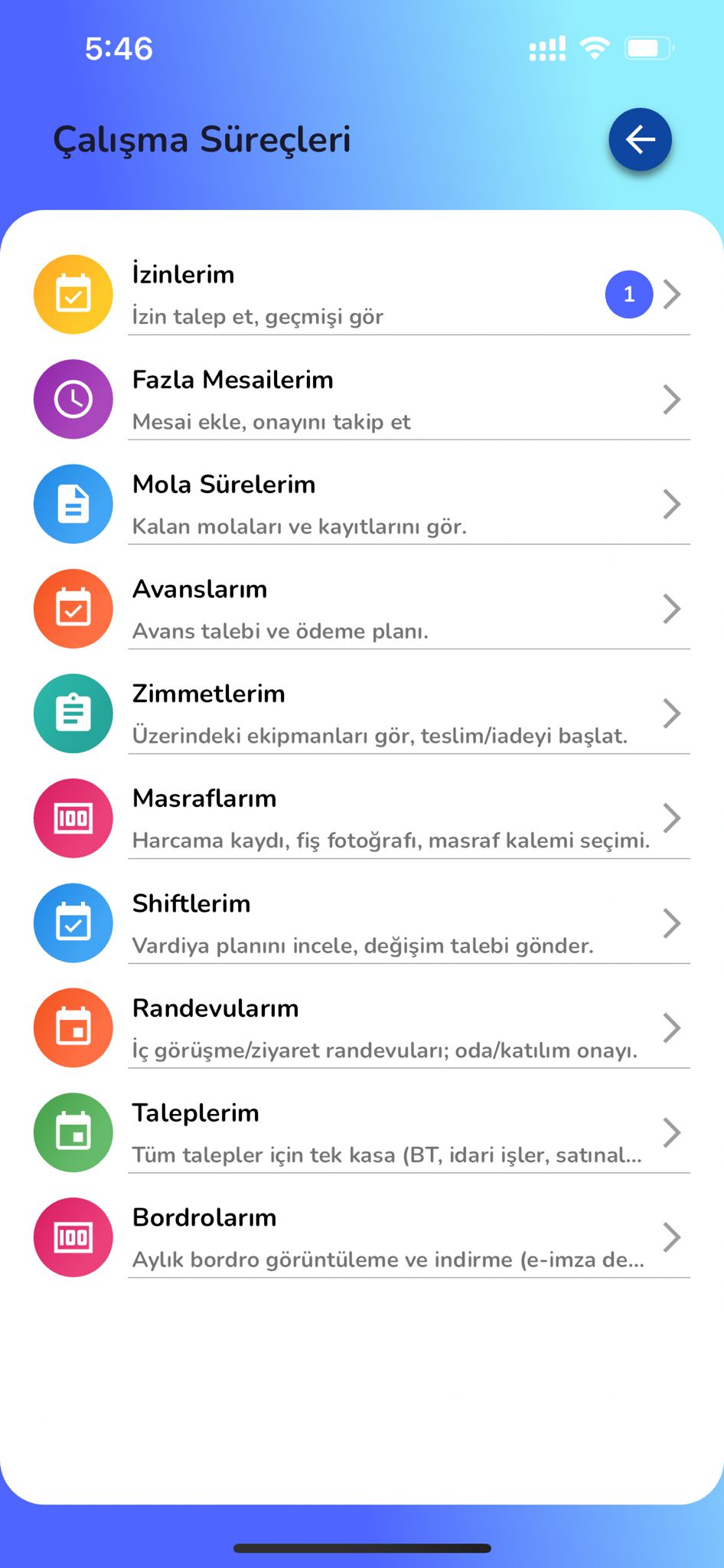This screenshot has height=1568, width=724.
Task: Open Fazla Mesailerim
Action: [x=362, y=400]
